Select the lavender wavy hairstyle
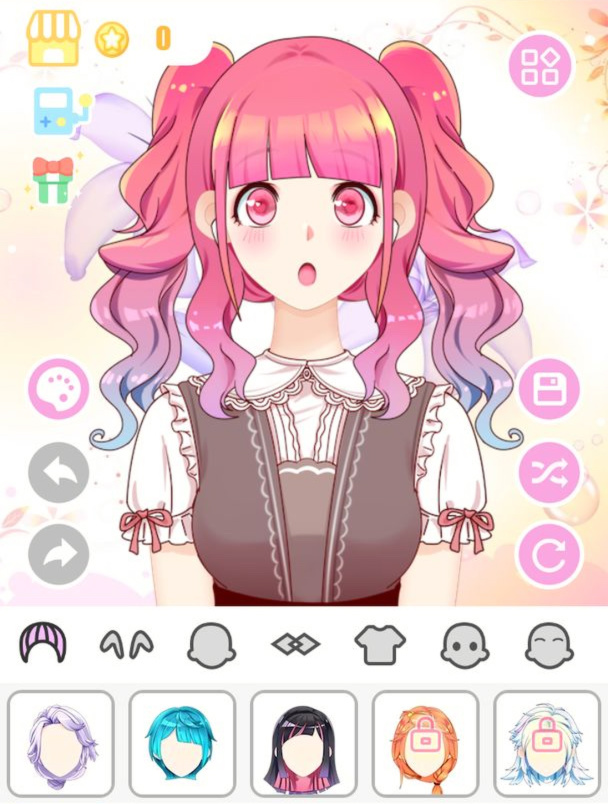The height and width of the screenshot is (804, 608). click(61, 745)
